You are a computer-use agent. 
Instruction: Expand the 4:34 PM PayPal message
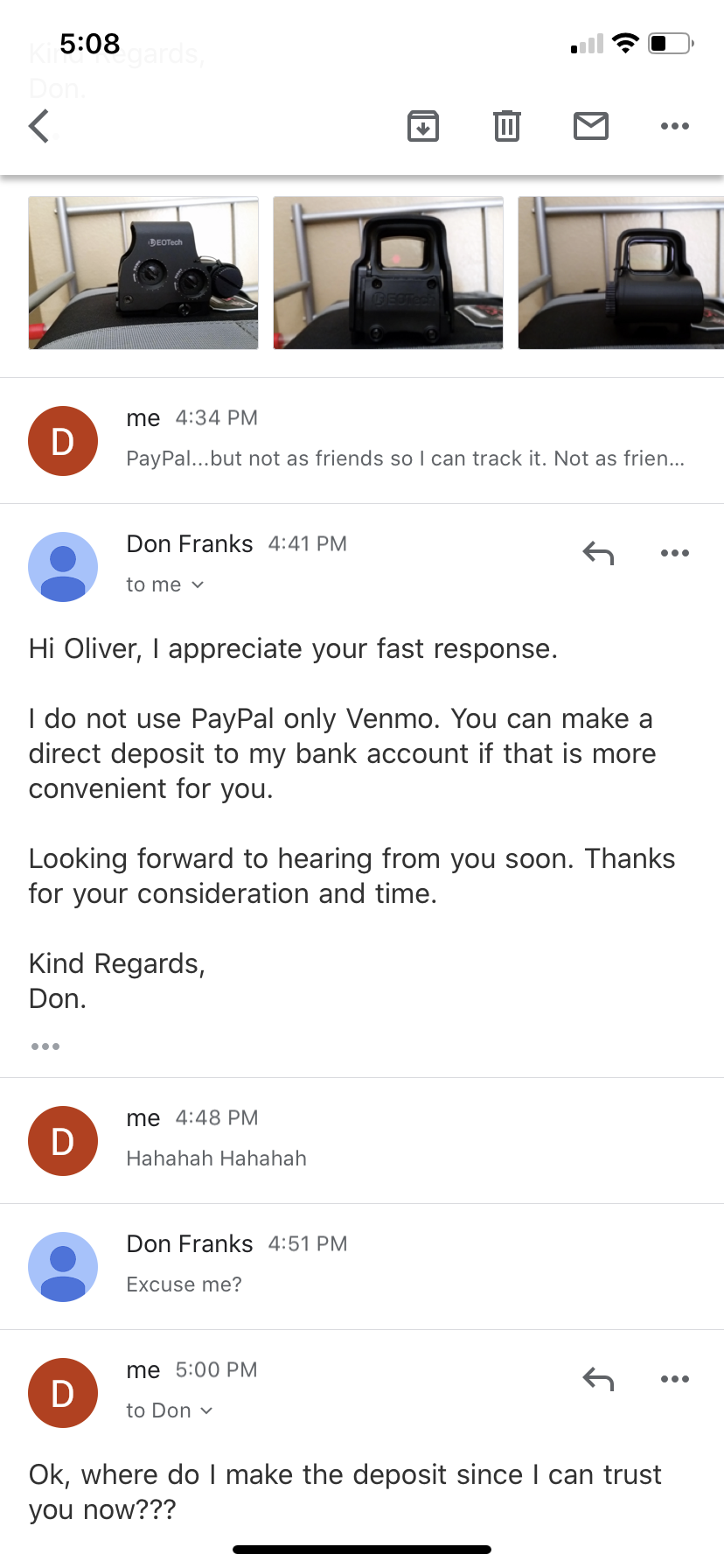pyautogui.click(x=362, y=441)
